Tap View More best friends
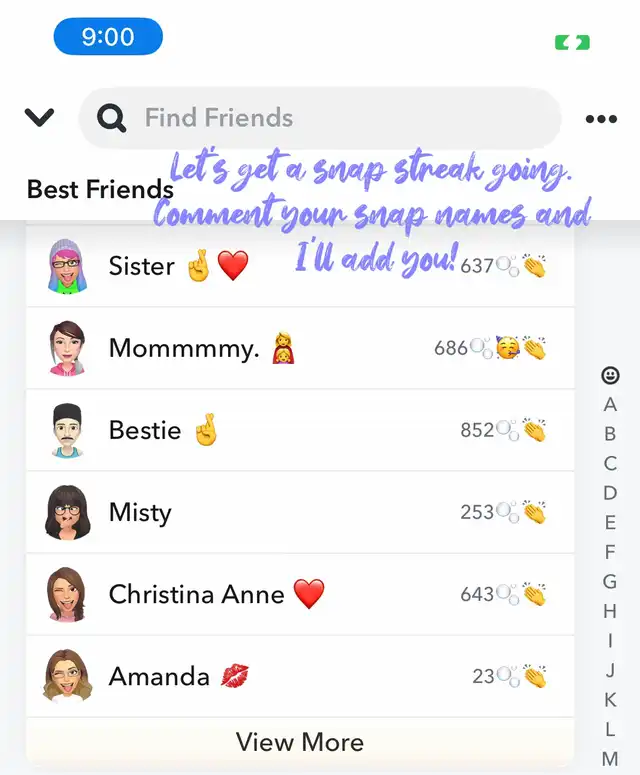The image size is (640, 775). (300, 742)
